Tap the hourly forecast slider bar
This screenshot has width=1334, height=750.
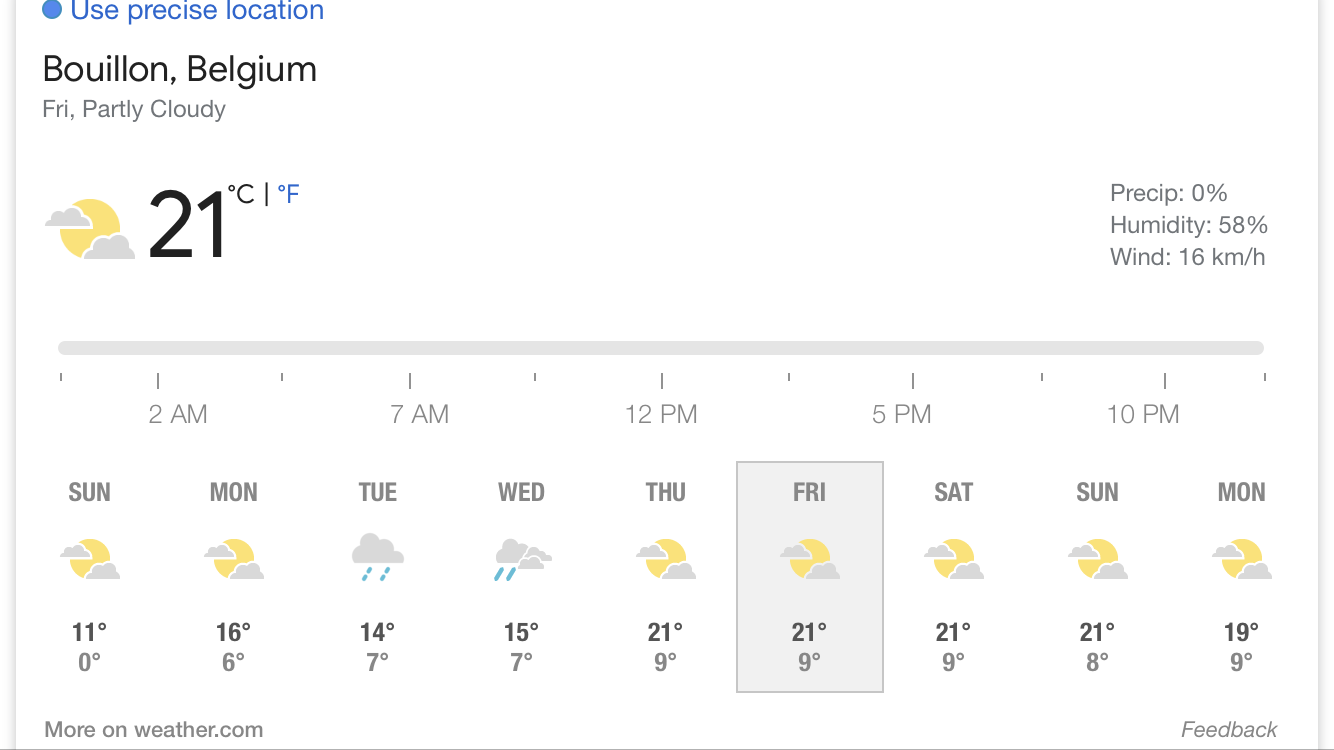(x=660, y=348)
